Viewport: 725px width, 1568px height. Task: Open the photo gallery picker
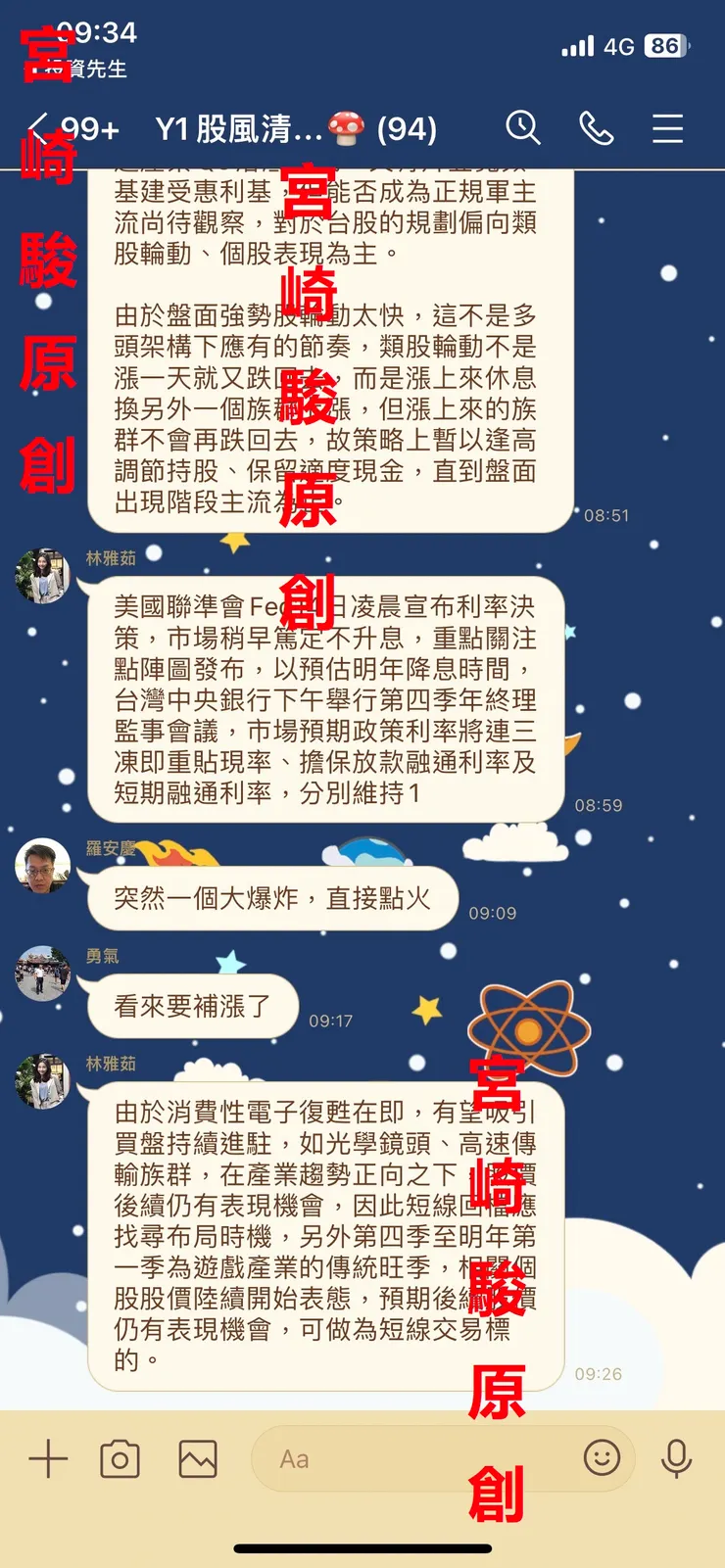[196, 1458]
